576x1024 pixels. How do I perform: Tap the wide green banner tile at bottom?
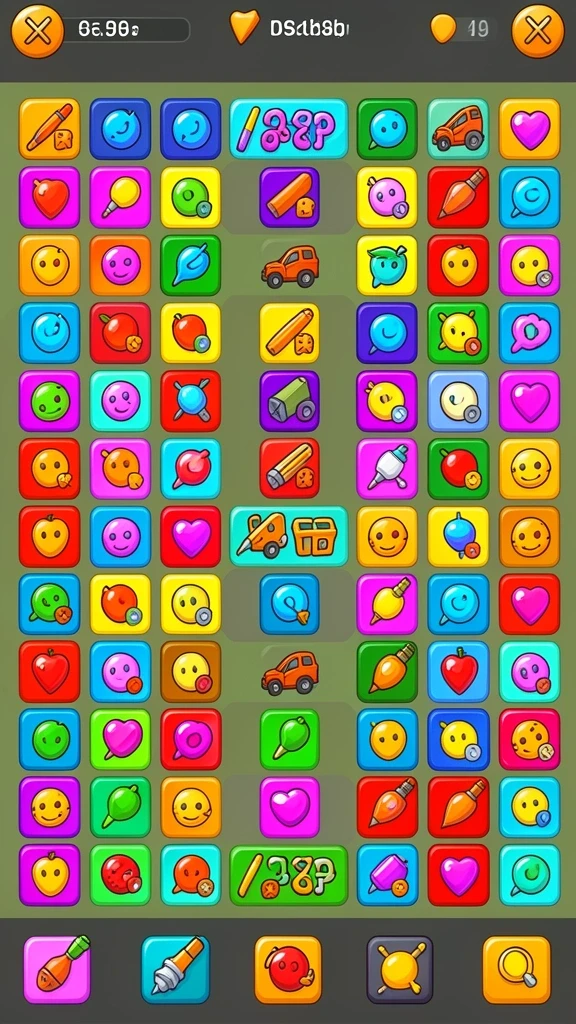point(289,875)
